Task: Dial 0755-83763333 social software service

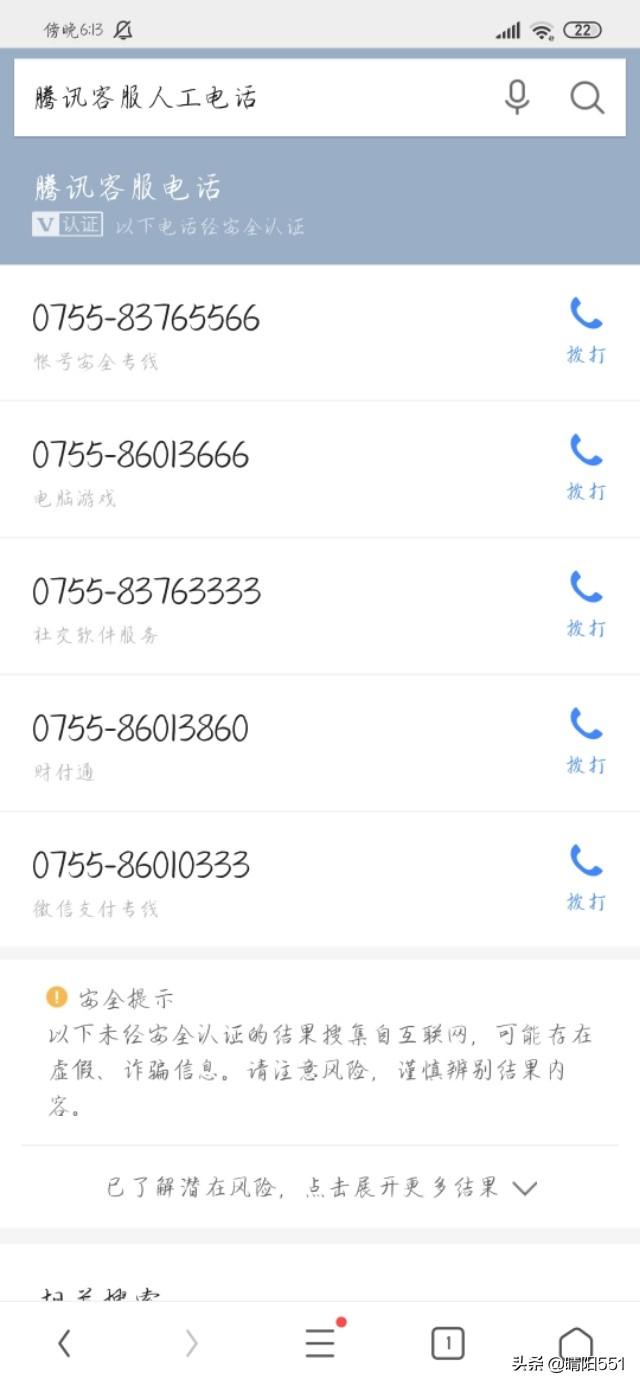Action: (586, 604)
